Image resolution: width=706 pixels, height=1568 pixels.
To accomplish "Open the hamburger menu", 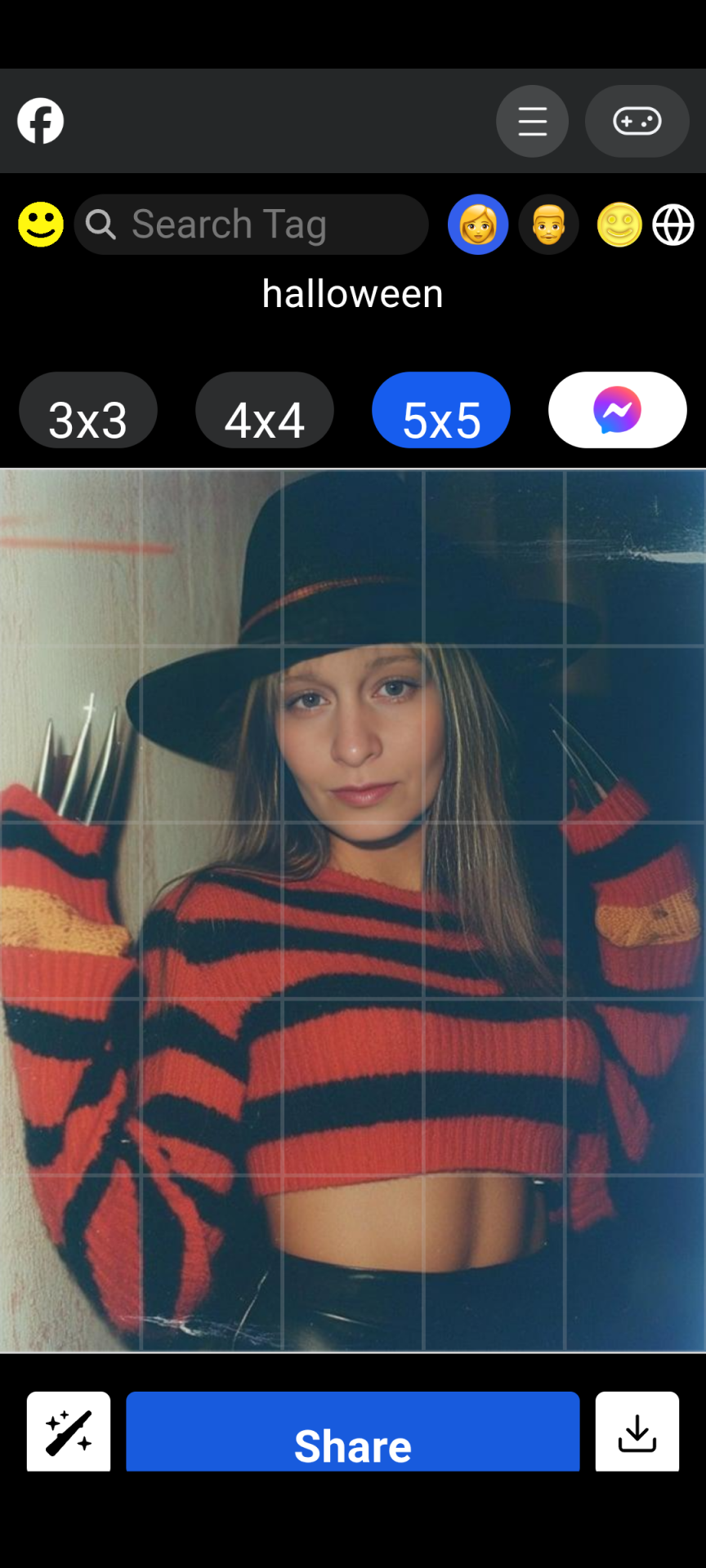I will click(x=532, y=121).
